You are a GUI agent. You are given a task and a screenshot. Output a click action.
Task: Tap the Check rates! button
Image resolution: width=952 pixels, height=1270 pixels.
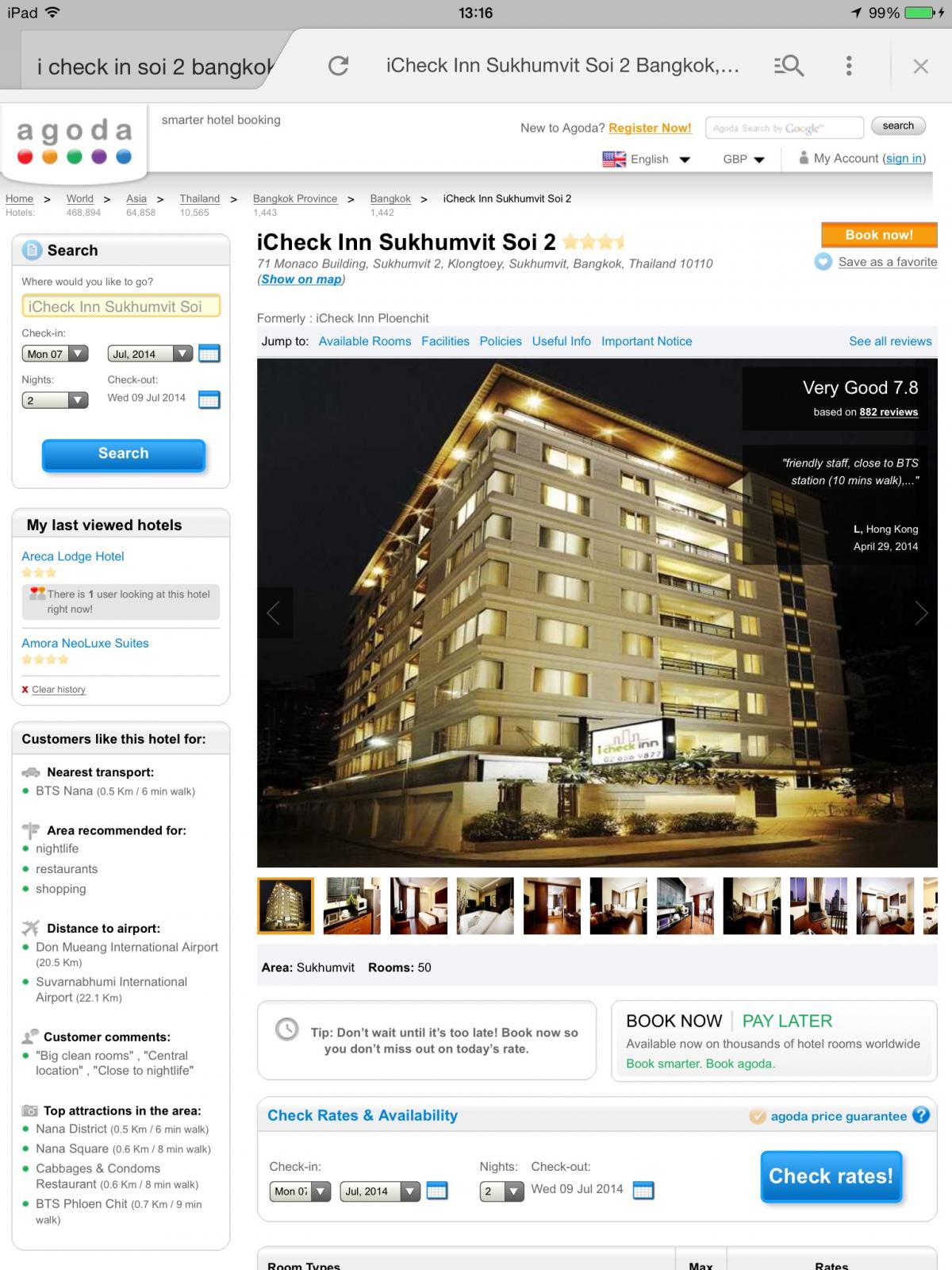831,1176
